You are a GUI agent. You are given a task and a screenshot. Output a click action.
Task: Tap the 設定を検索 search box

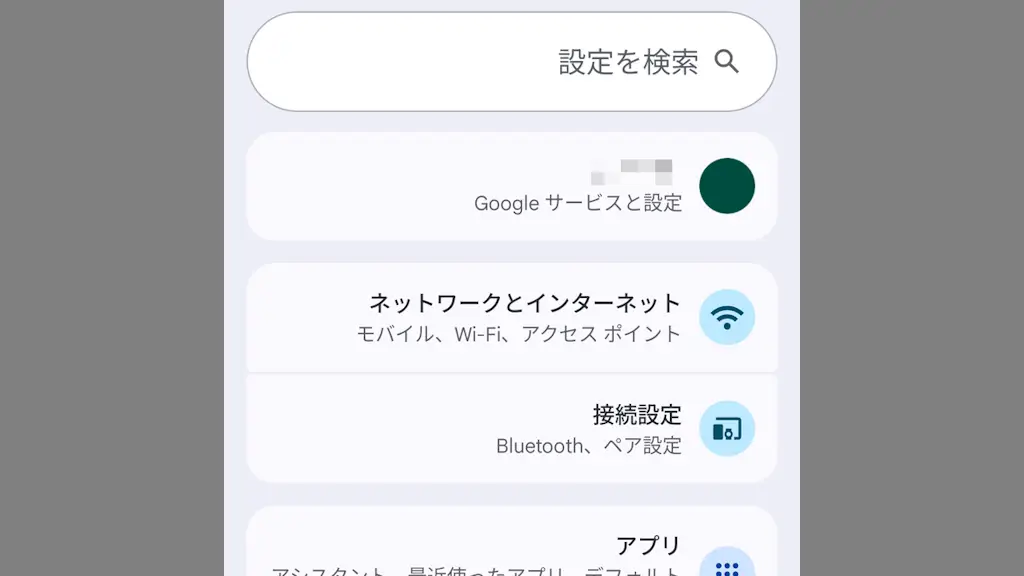(511, 62)
